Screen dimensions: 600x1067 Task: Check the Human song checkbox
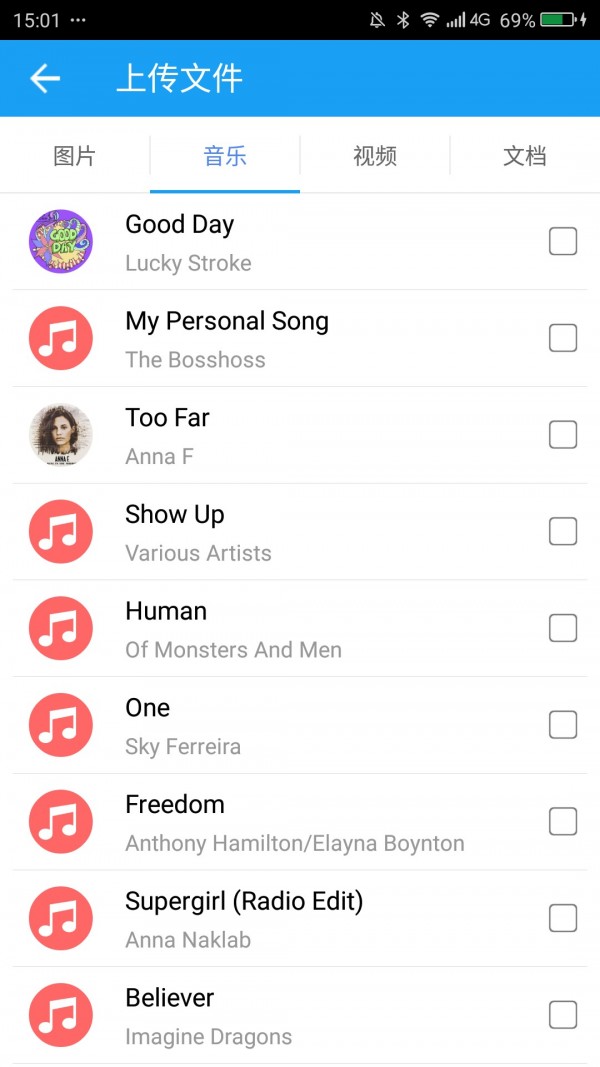(x=563, y=628)
